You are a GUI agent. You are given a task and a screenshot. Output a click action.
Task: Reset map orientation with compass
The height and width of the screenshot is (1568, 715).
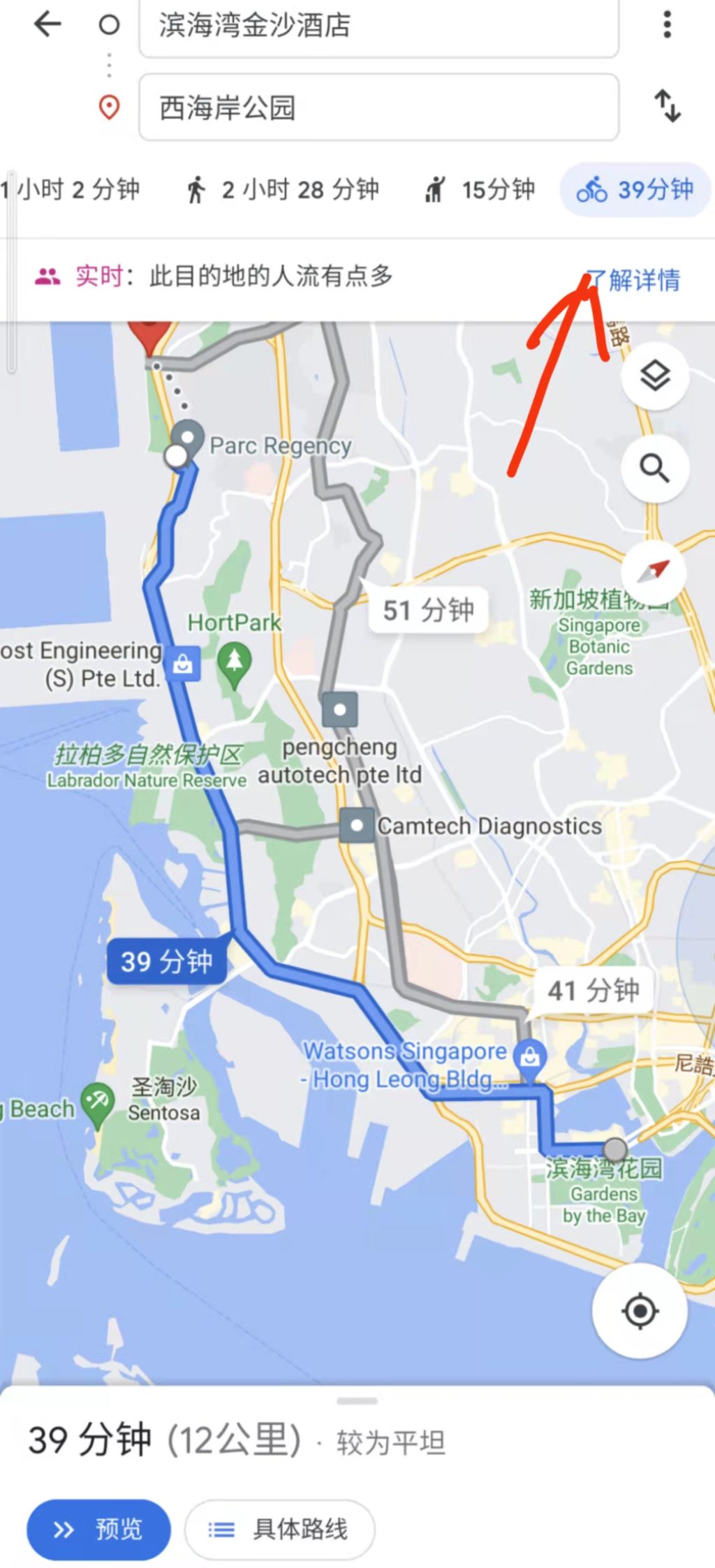click(655, 571)
